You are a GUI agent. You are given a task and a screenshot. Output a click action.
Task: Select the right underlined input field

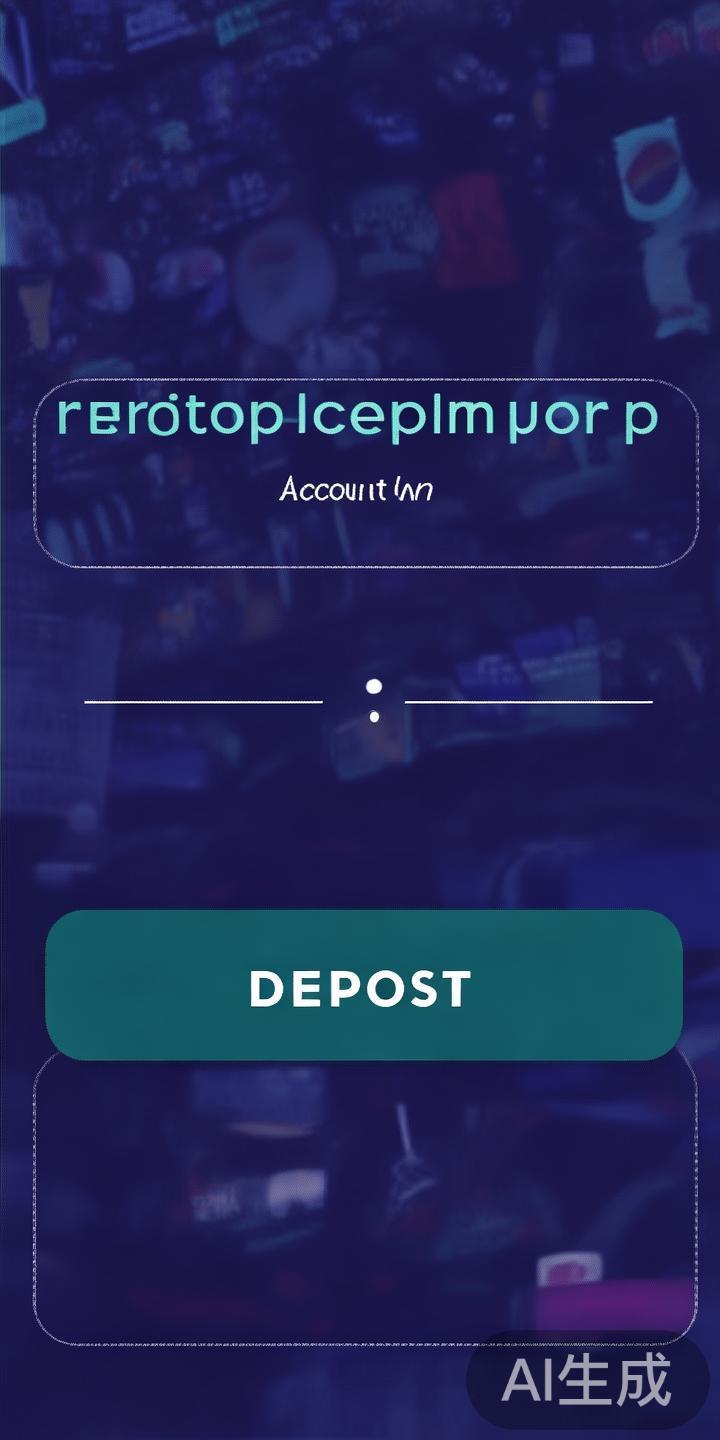point(528,688)
